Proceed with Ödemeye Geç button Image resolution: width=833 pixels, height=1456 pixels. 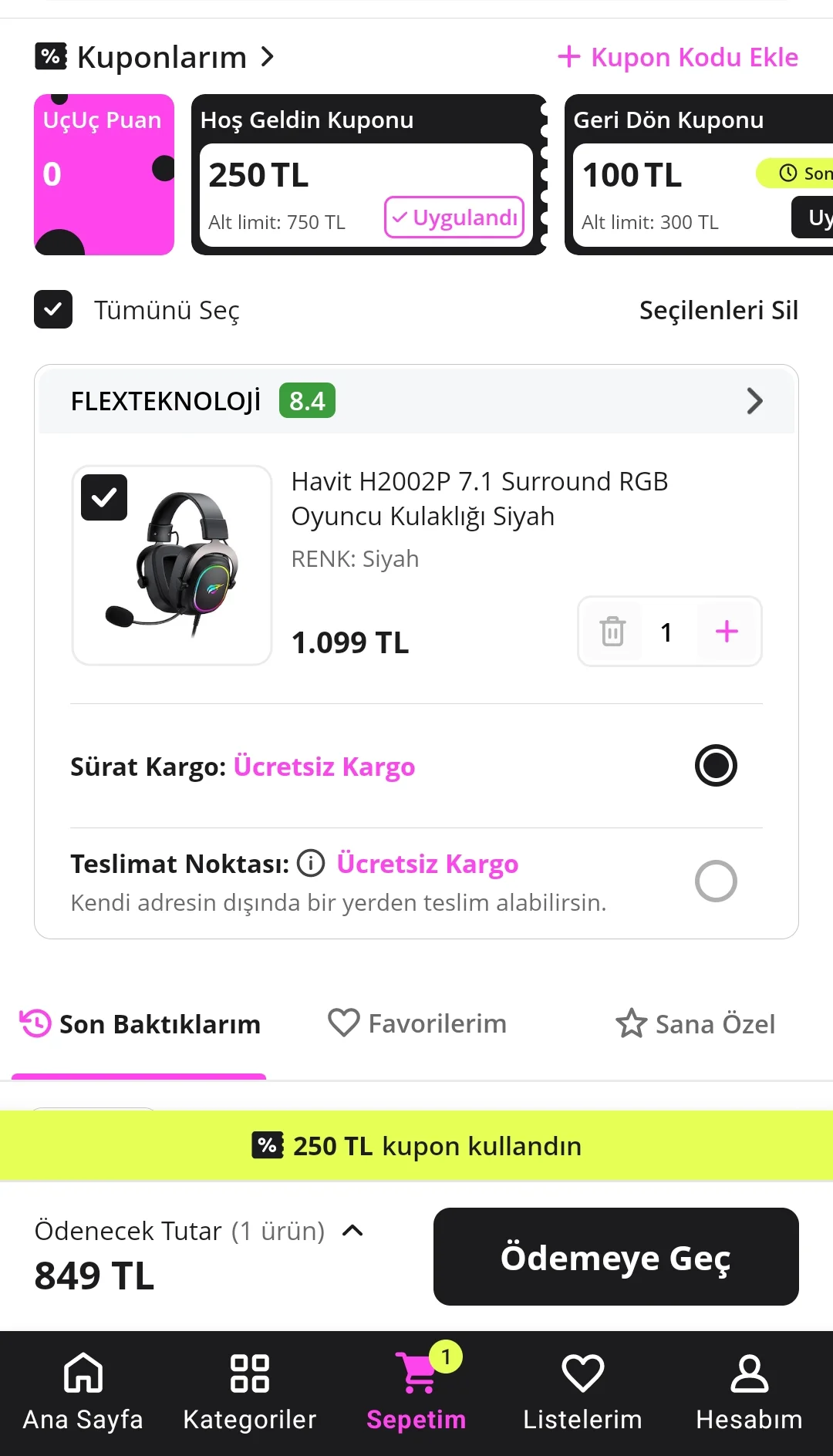615,1256
